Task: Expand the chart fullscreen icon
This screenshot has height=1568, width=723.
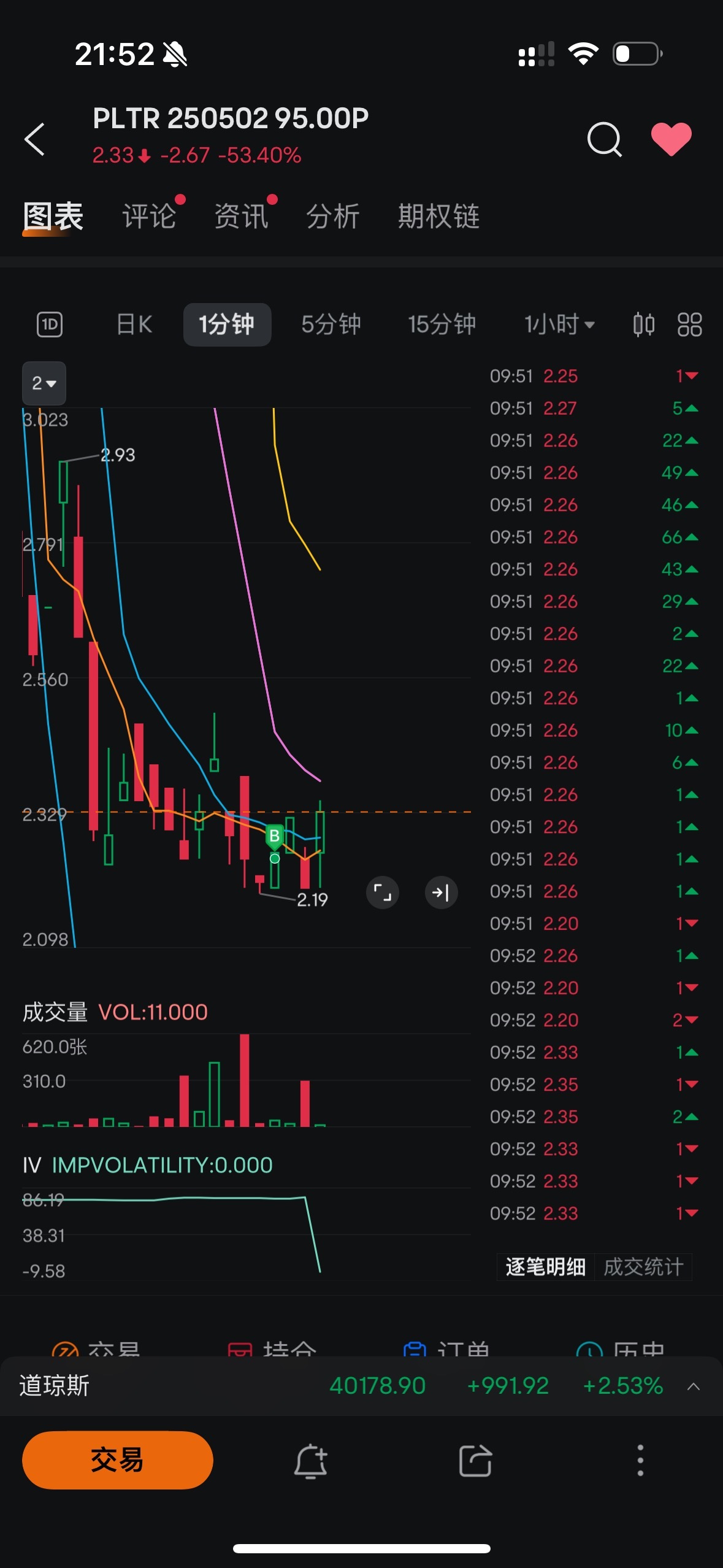Action: coord(383,893)
